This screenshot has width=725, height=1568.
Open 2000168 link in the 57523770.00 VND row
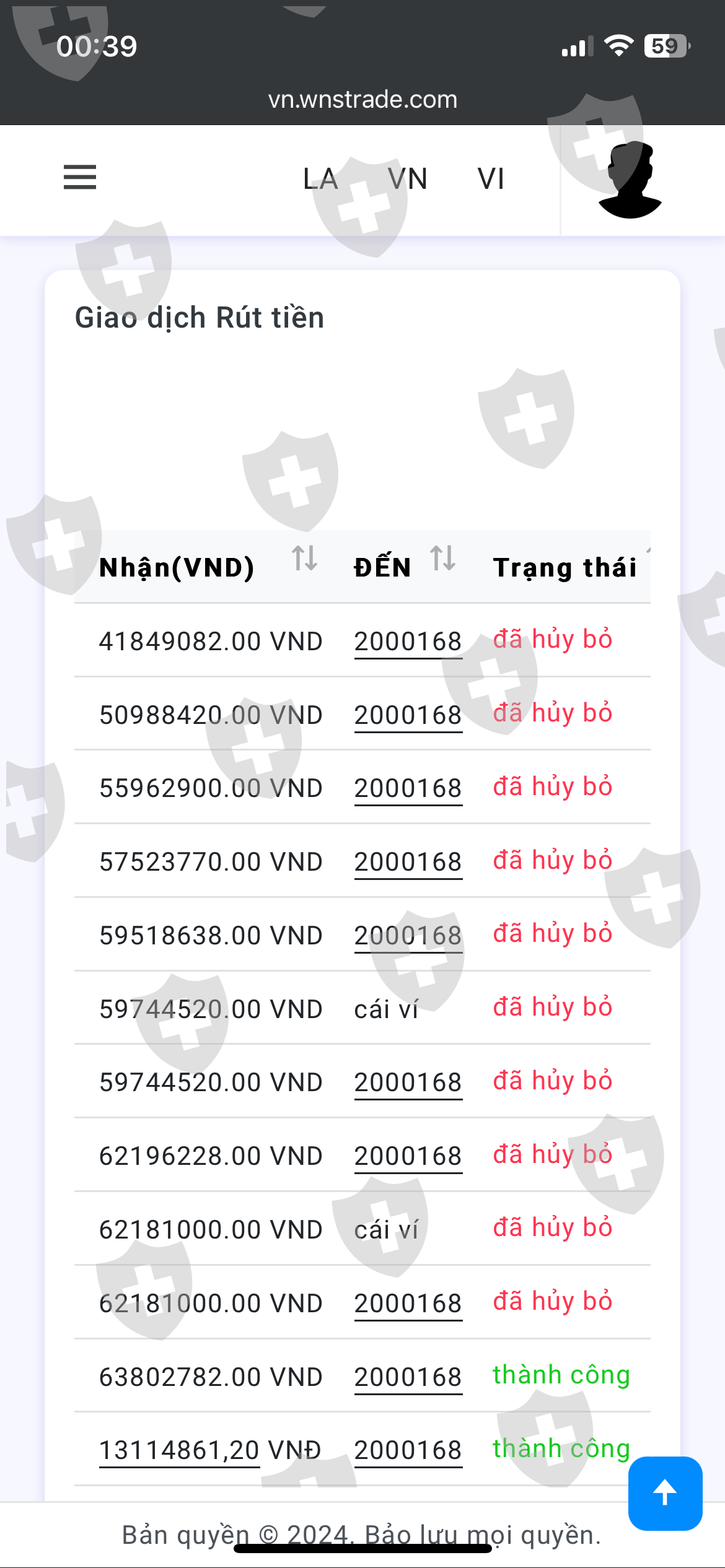pos(408,862)
